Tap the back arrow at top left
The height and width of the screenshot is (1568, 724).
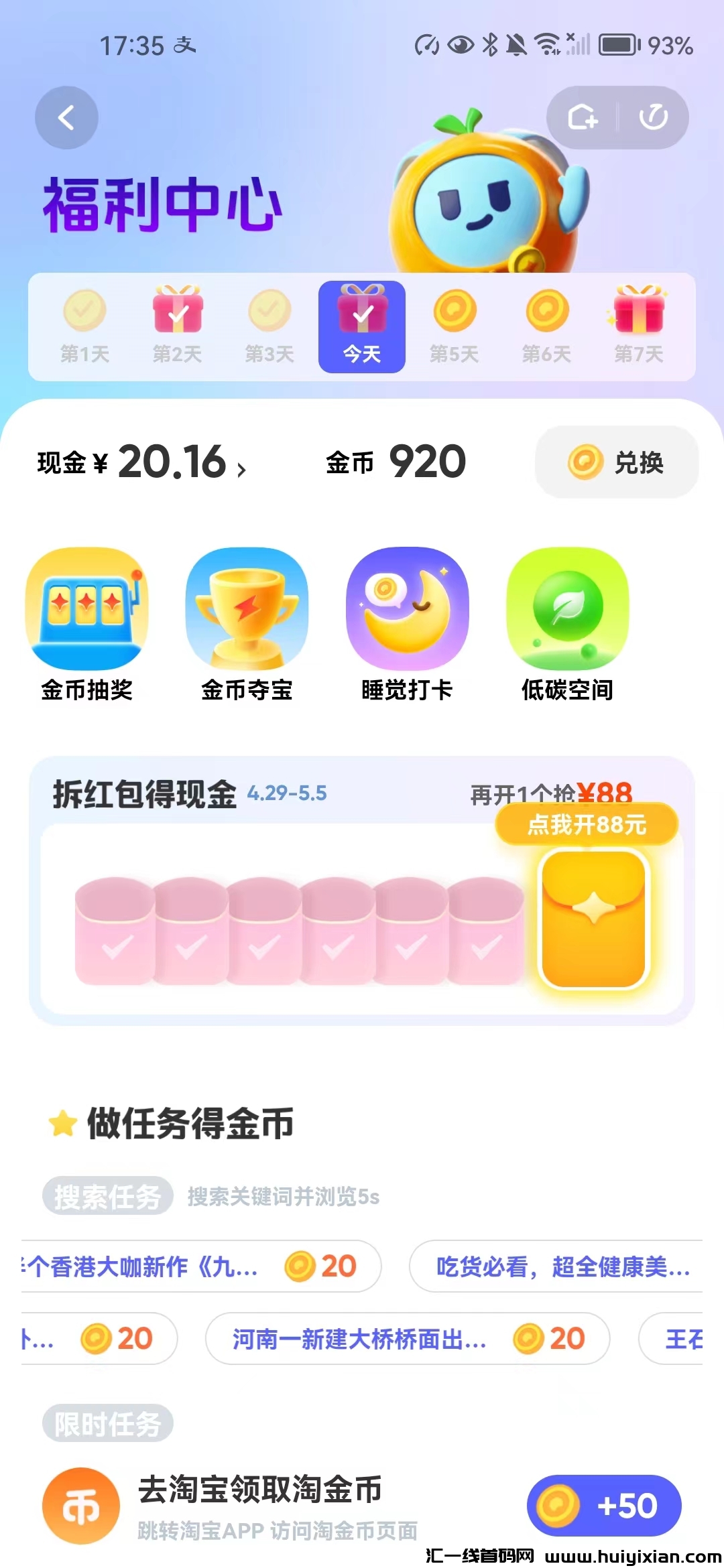pyautogui.click(x=65, y=117)
